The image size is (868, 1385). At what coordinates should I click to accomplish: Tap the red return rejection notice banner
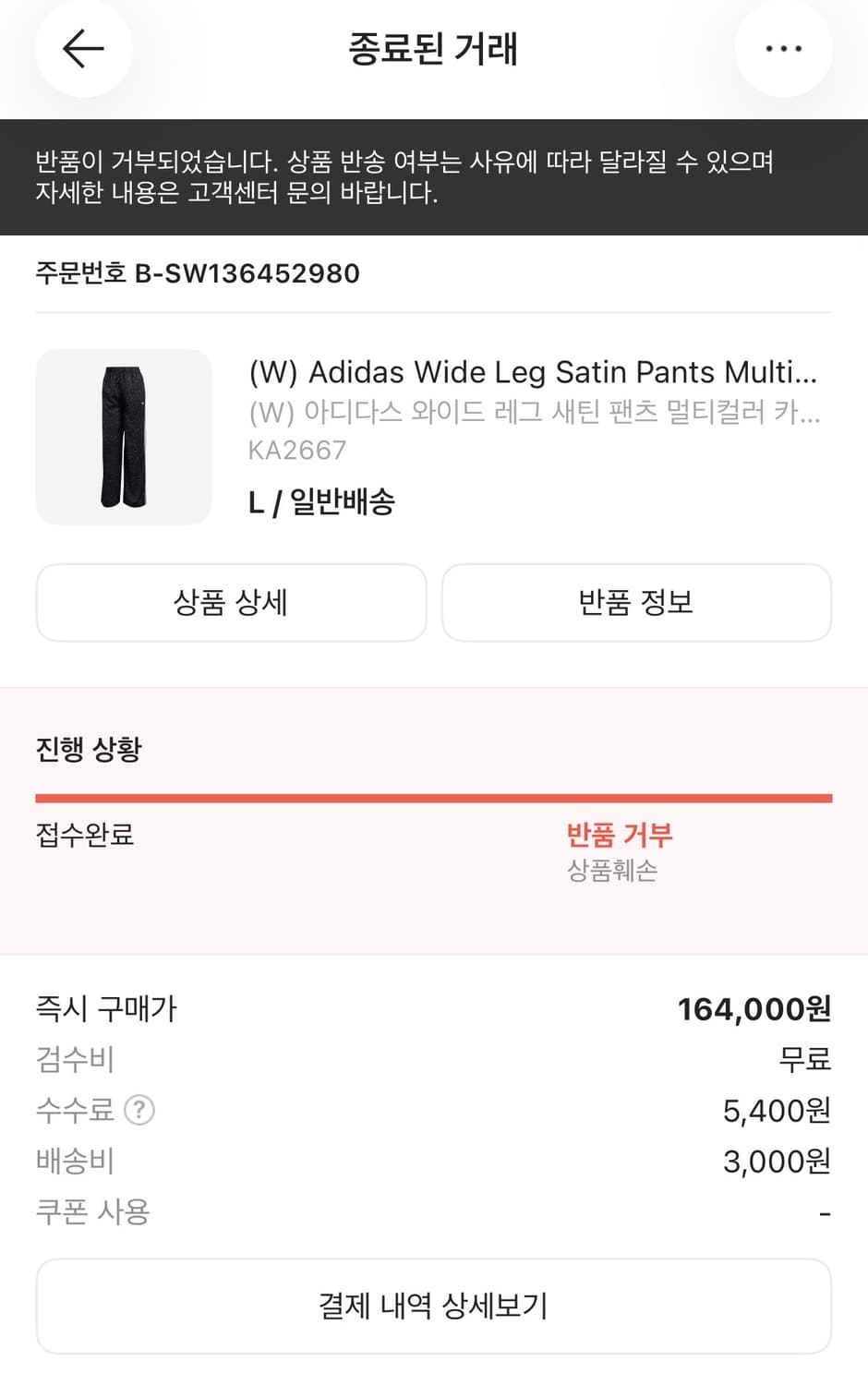click(x=434, y=177)
